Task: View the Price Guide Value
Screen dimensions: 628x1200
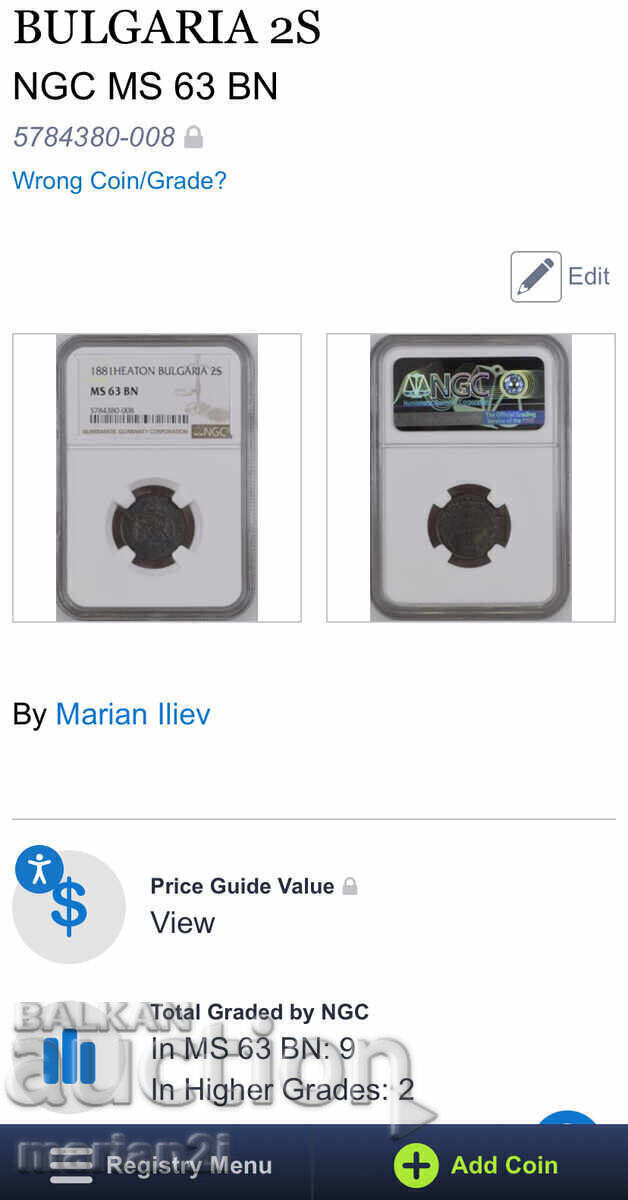Action: (182, 922)
